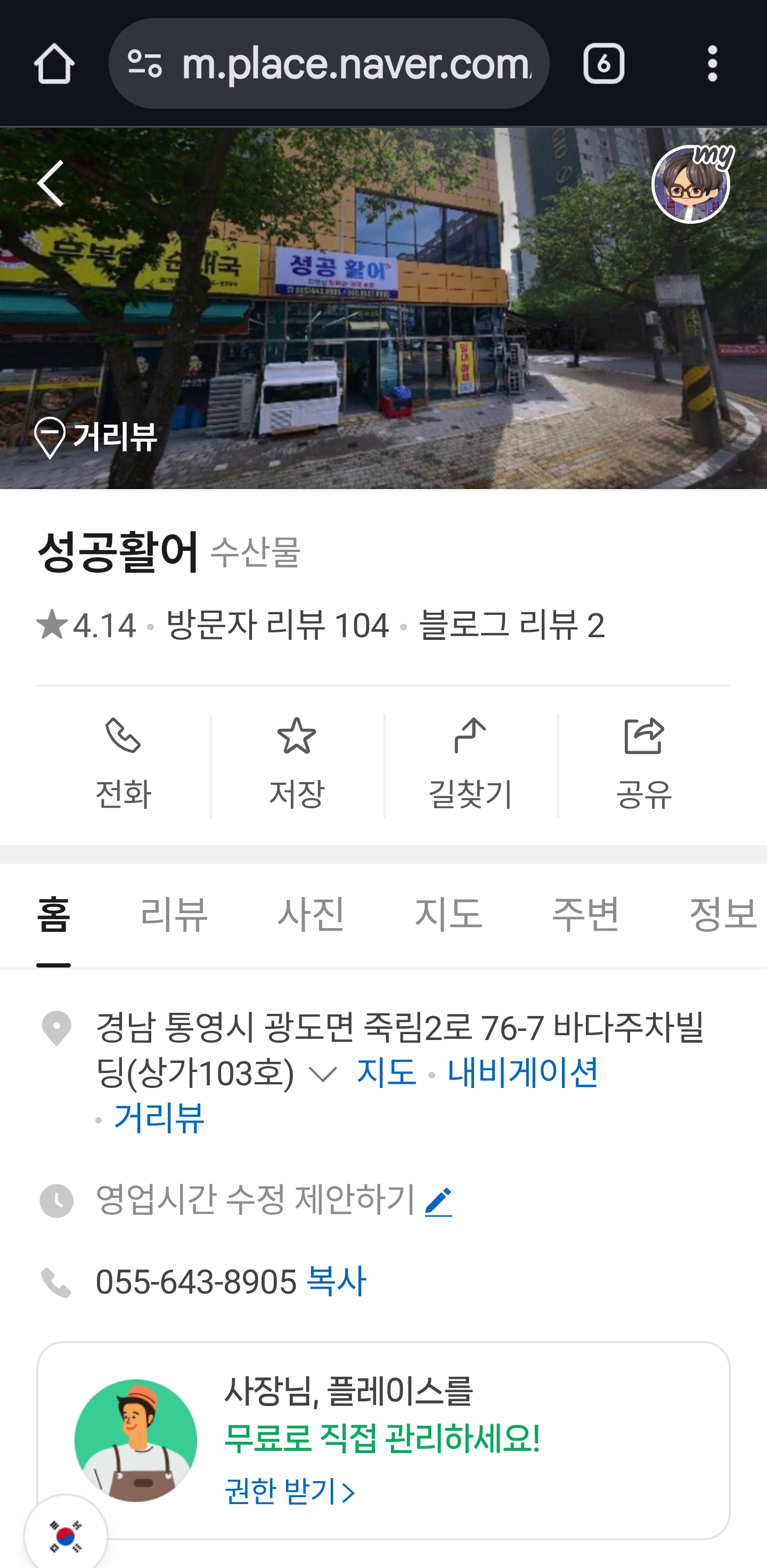Viewport: 767px width, 1568px height.
Task: Open the blue 거리뷰 link under address
Action: [159, 1118]
